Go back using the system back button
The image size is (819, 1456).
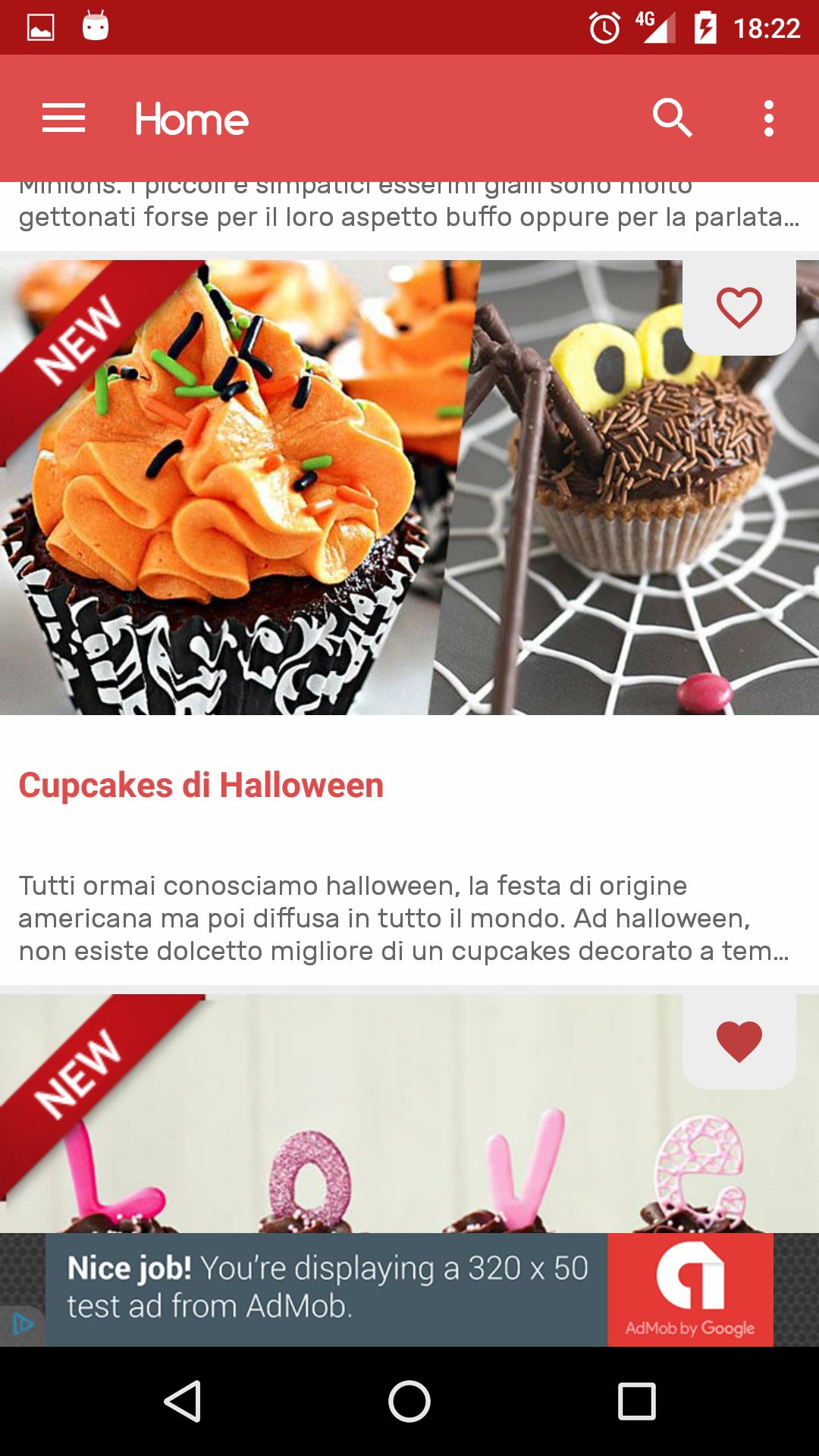point(182,1401)
